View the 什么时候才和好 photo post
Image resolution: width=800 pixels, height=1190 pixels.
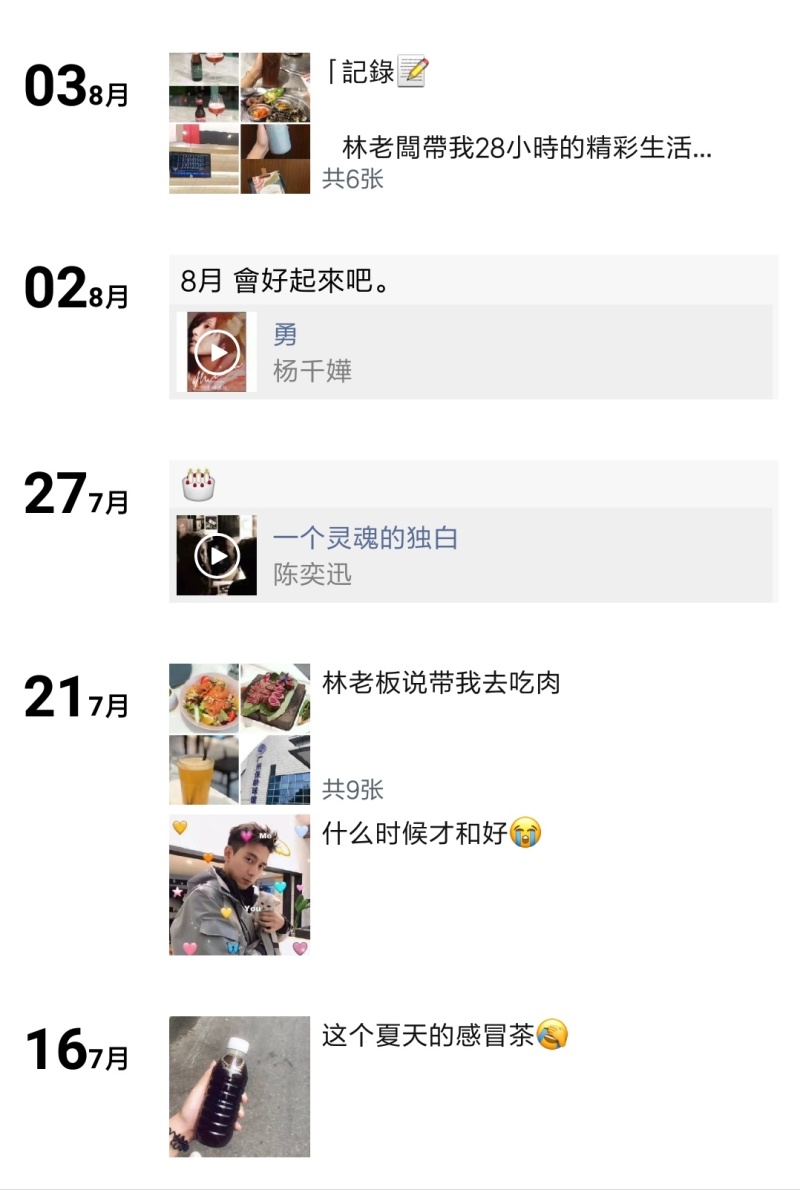coord(240,885)
